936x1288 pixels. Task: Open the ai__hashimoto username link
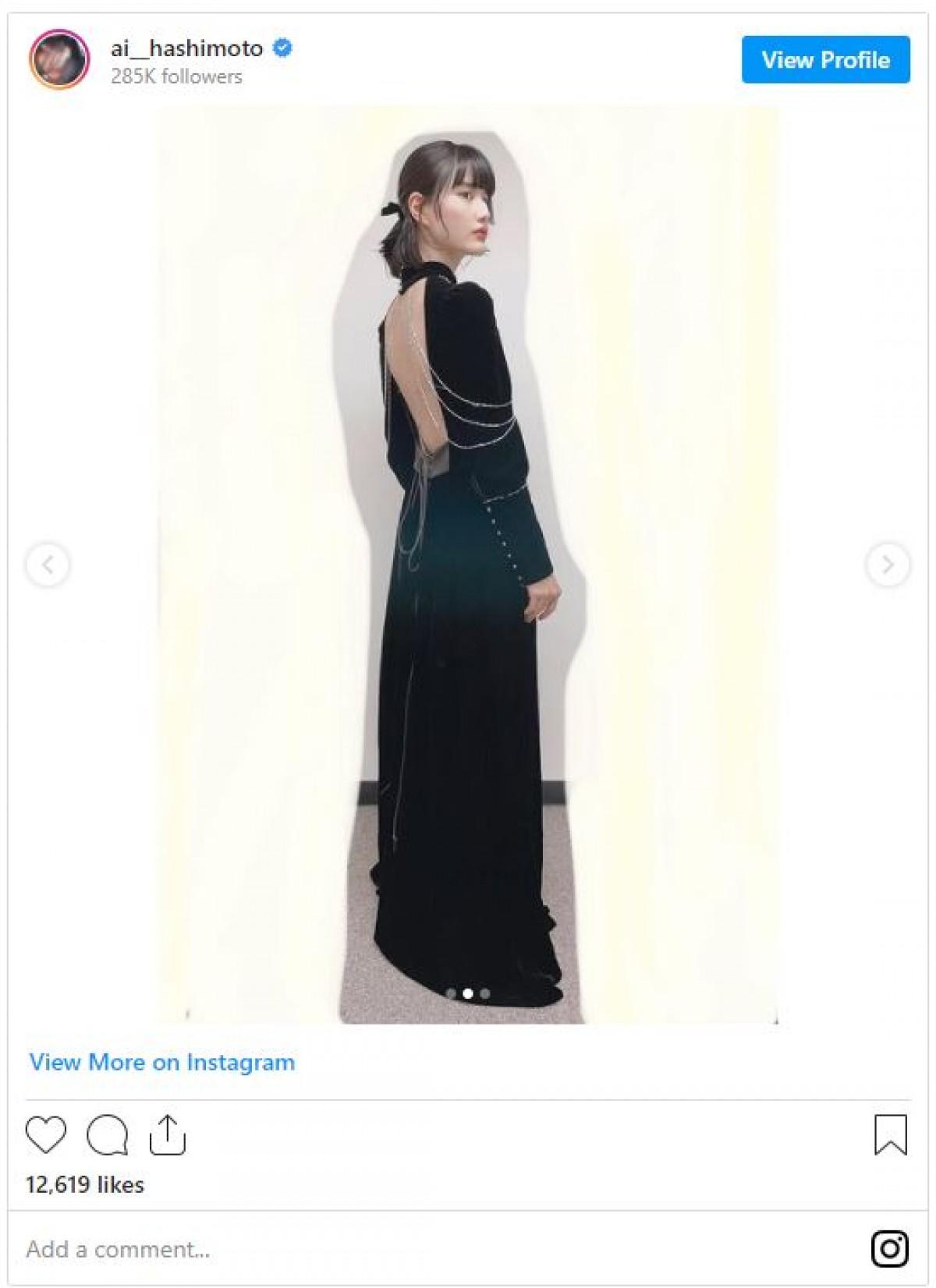click(x=186, y=48)
